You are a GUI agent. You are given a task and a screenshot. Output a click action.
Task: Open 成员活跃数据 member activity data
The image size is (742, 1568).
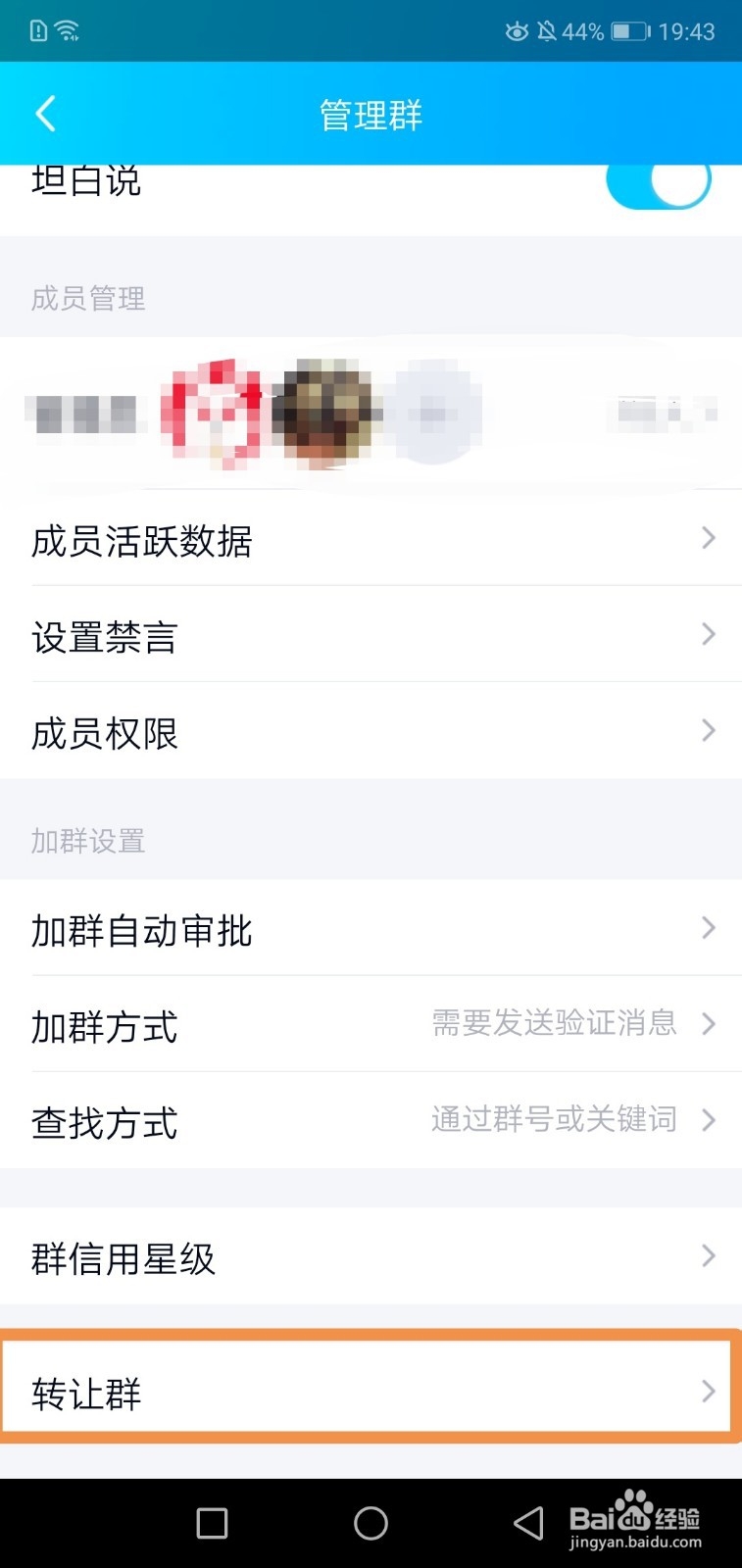[371, 539]
